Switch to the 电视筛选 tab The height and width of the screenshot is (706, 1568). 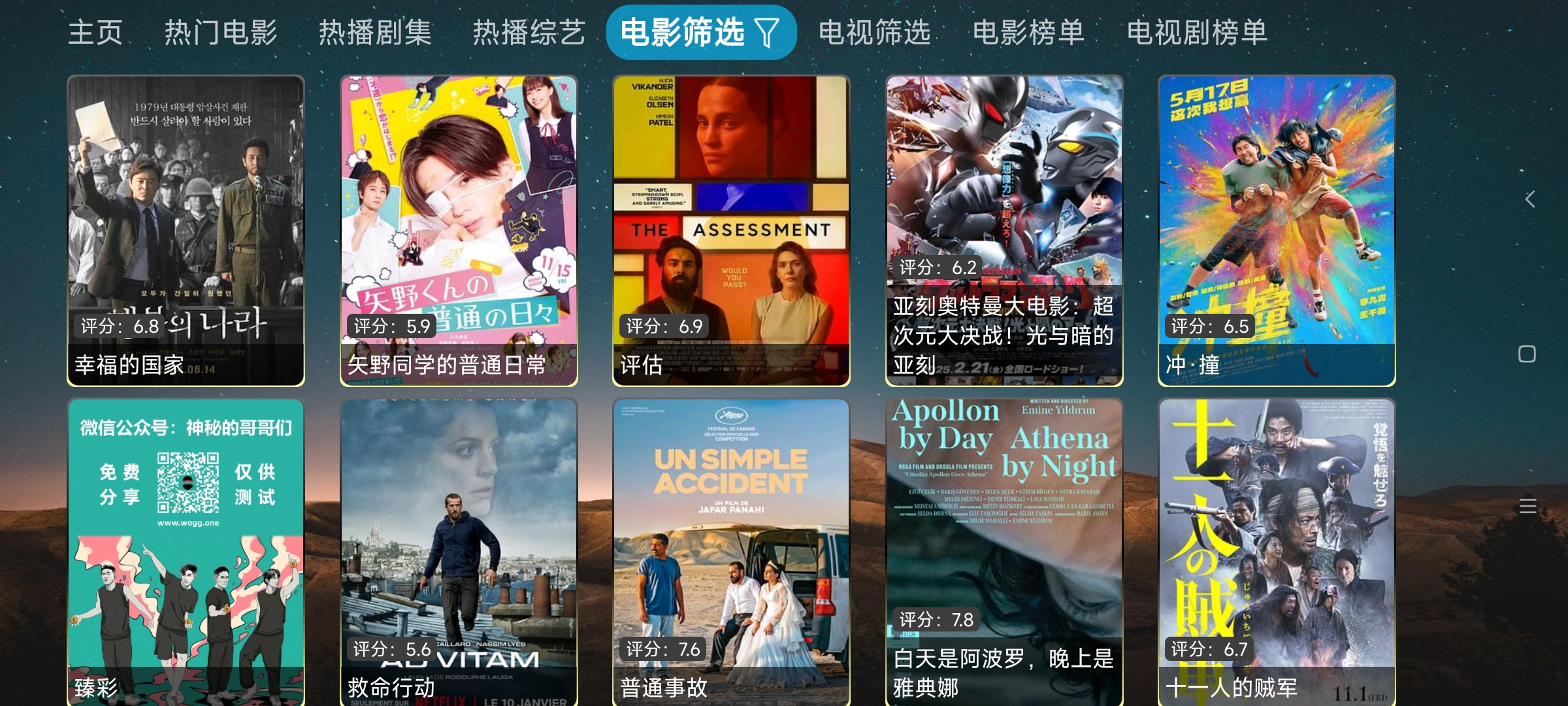tap(875, 33)
